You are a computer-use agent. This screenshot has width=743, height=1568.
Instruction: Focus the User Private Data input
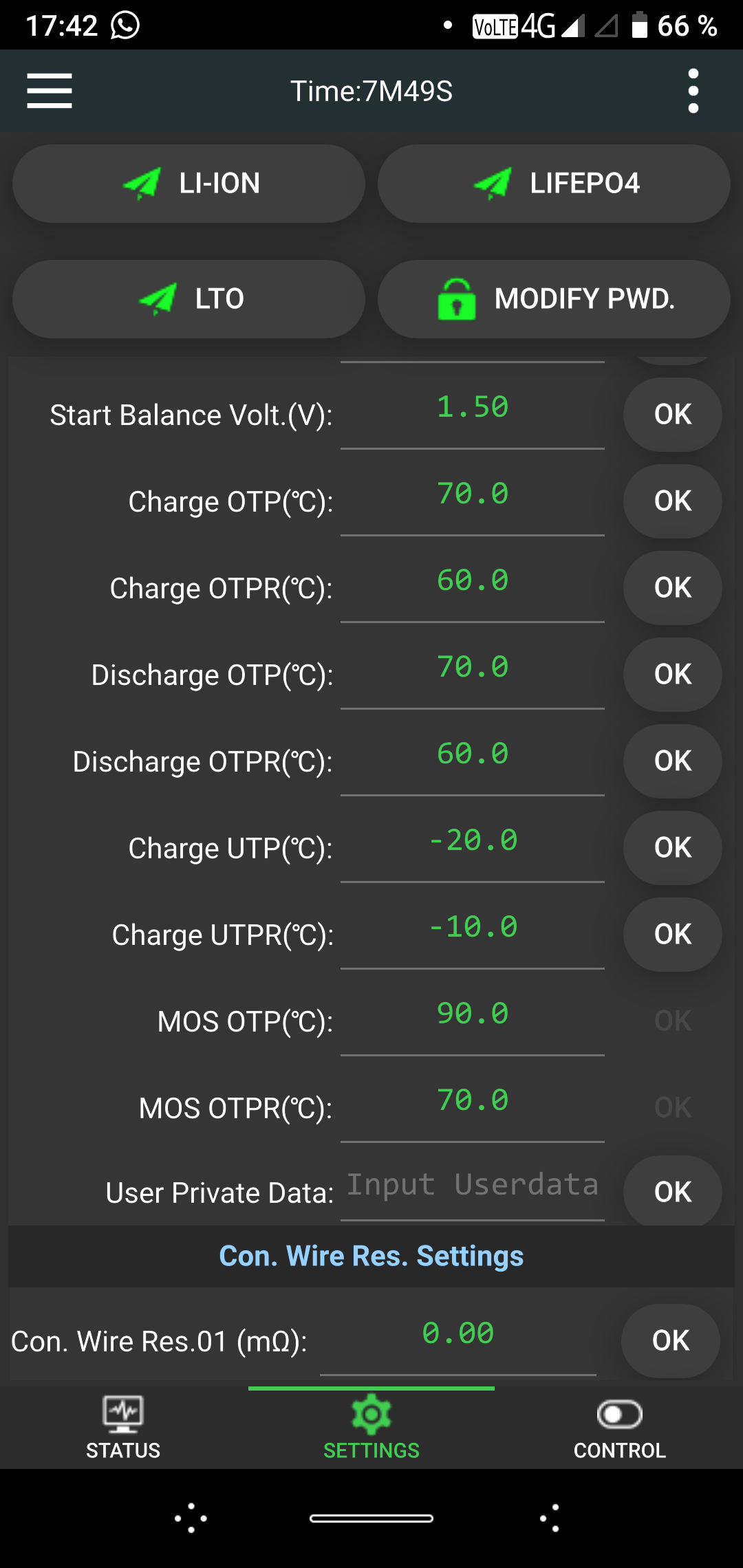(473, 1186)
